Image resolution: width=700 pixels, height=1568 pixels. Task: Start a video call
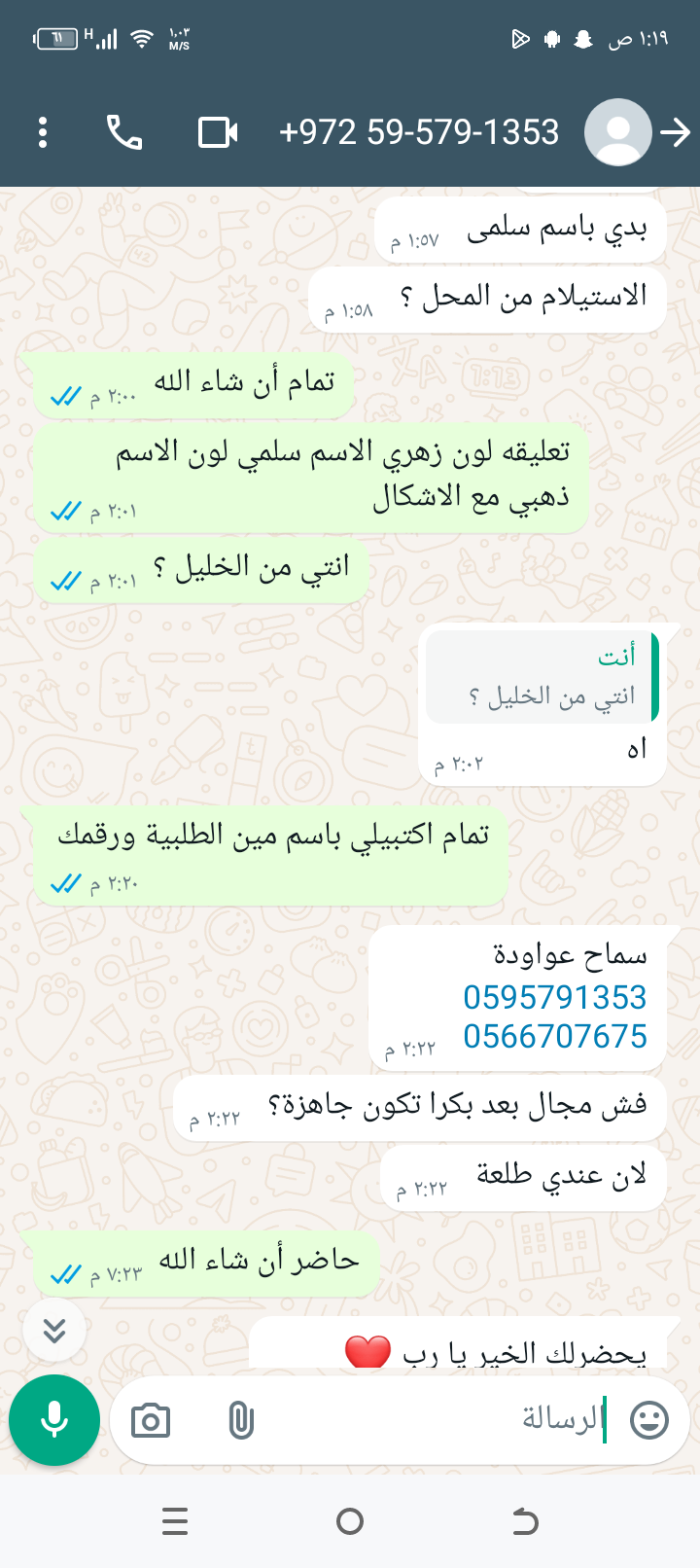(x=218, y=132)
